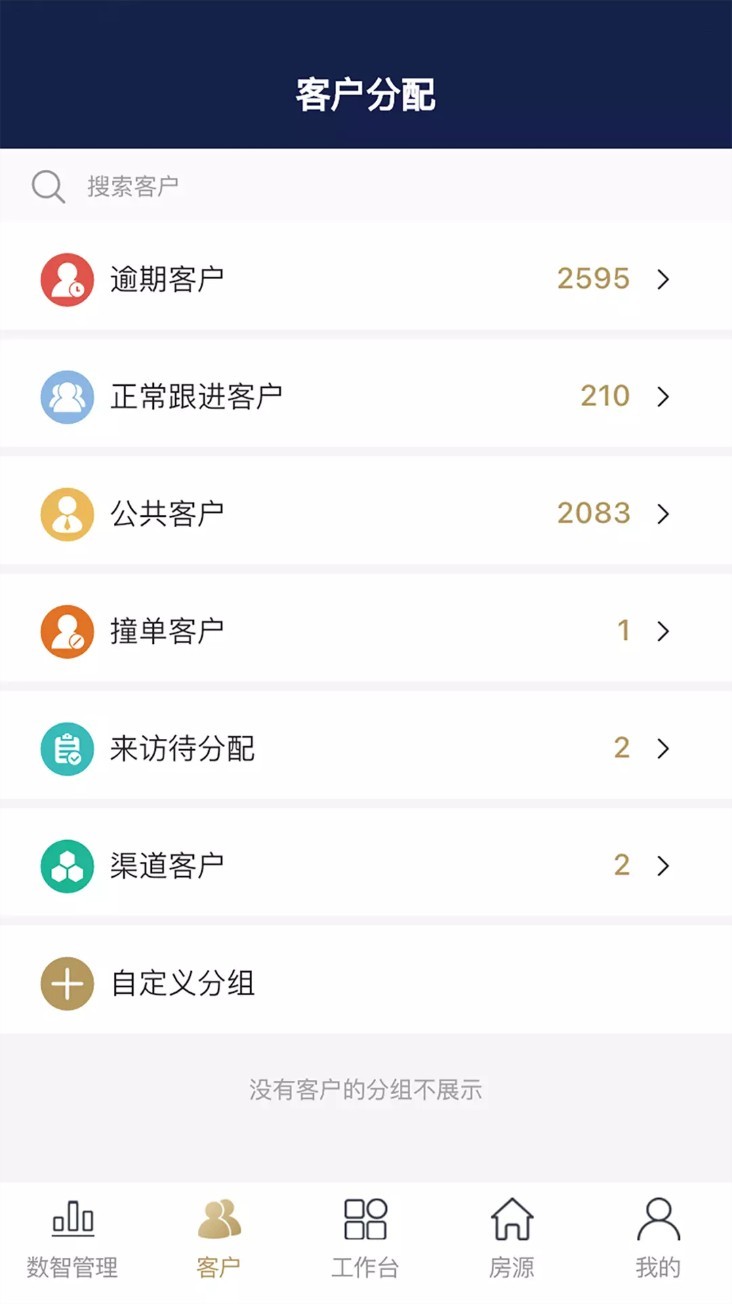This screenshot has width=732, height=1304.
Task: Click the search magnifier icon
Action: 47,187
